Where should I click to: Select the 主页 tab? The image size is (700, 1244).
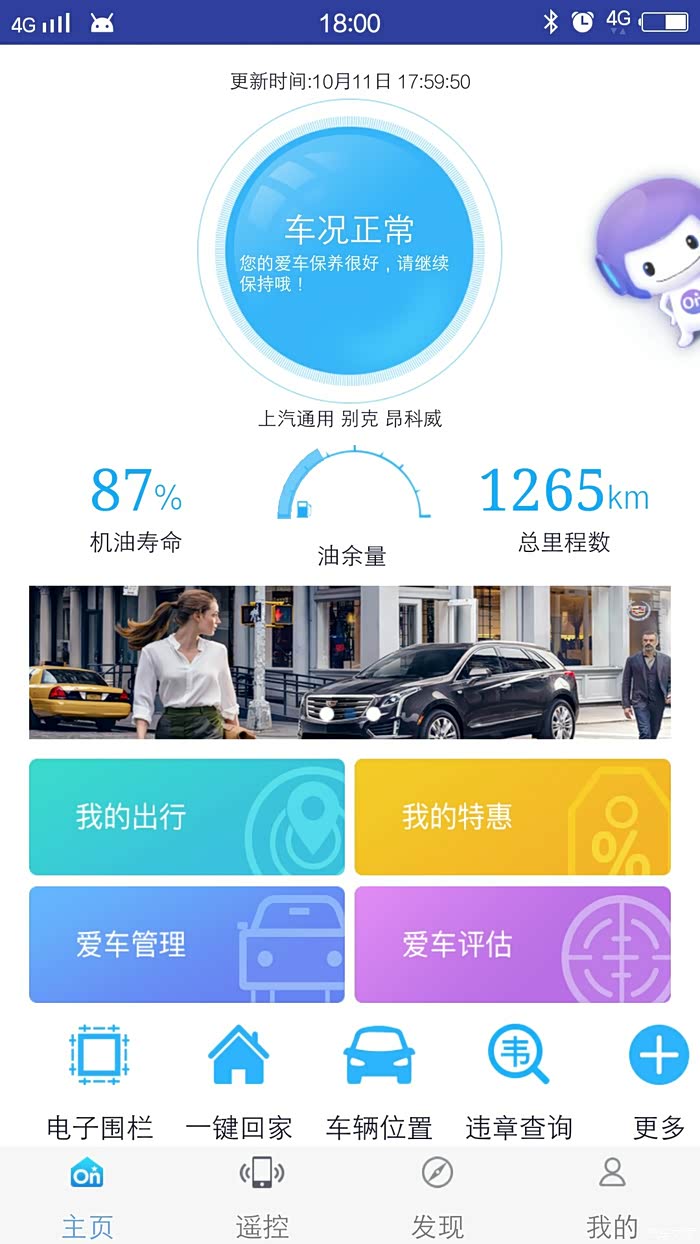[87, 1196]
